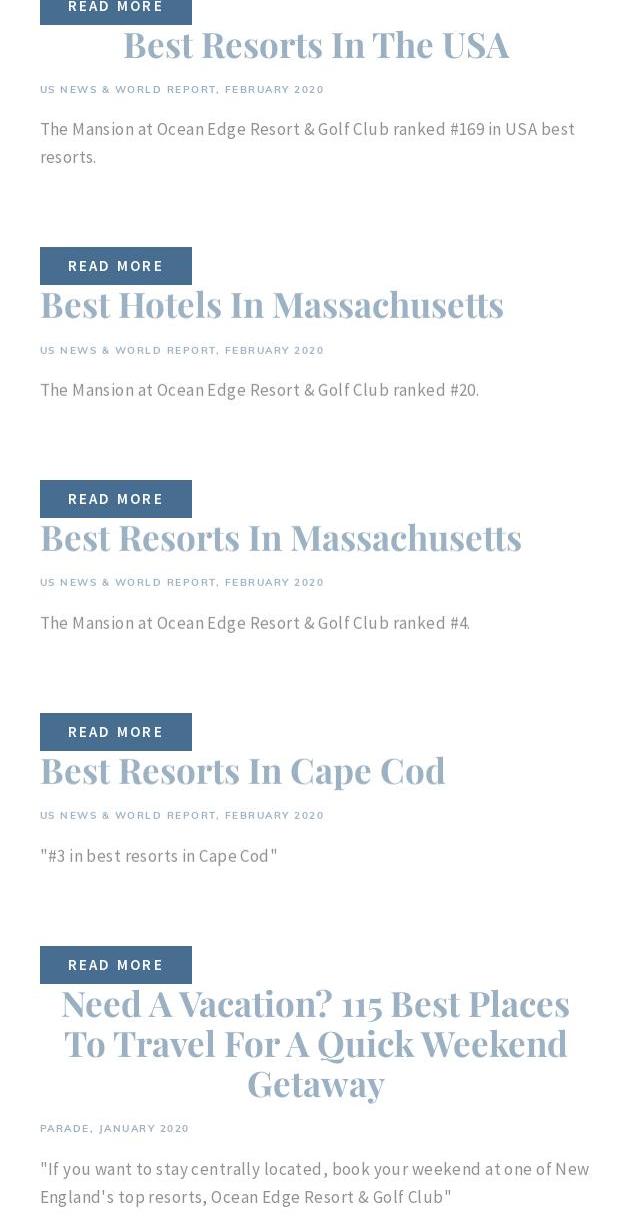Tap READ MORE just above Need A Vacation heading
Viewport: 631px width, 1218px height.
(x=115, y=965)
